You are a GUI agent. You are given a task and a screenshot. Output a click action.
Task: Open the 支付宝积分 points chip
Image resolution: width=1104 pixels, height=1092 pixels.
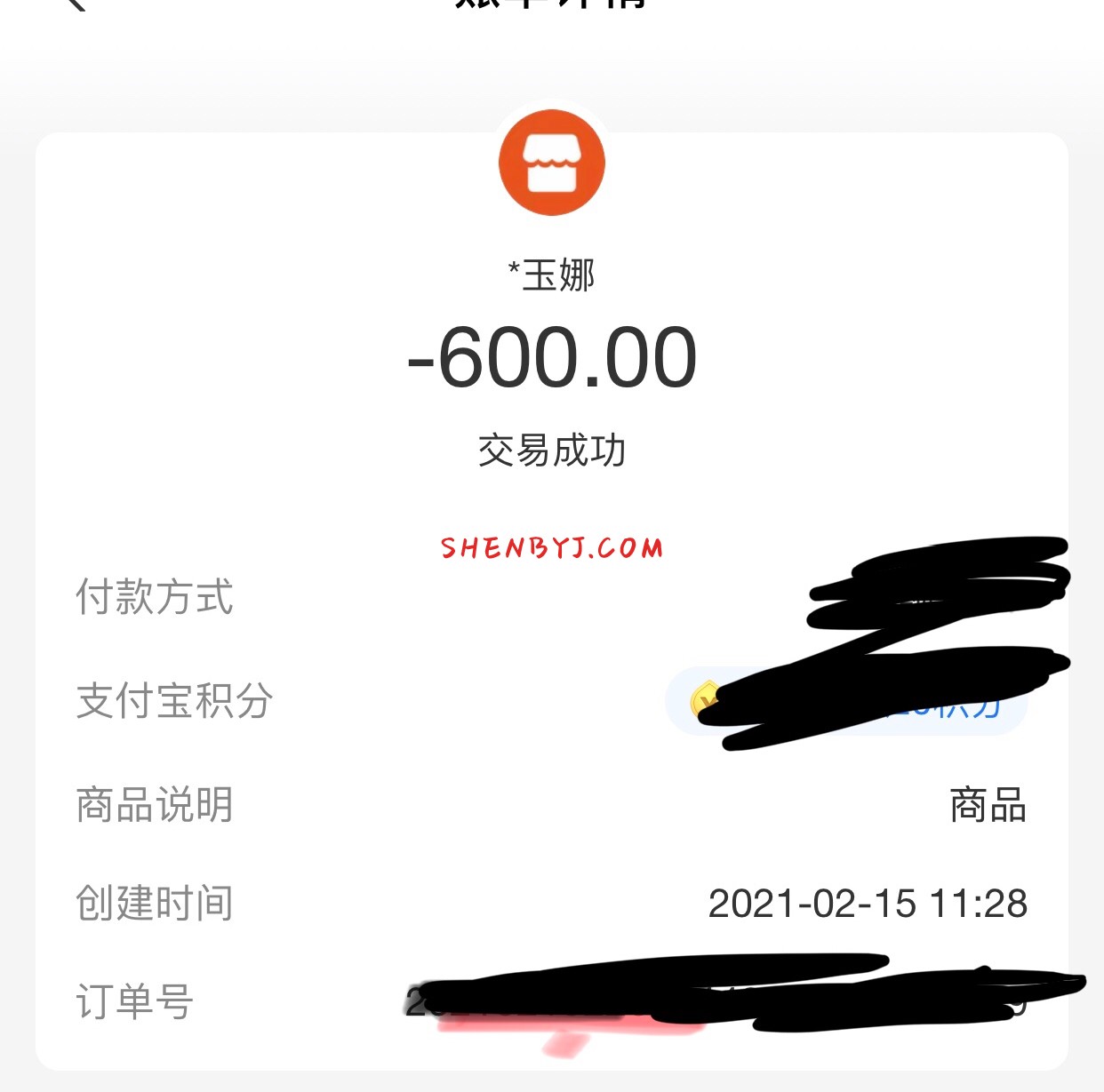[845, 702]
